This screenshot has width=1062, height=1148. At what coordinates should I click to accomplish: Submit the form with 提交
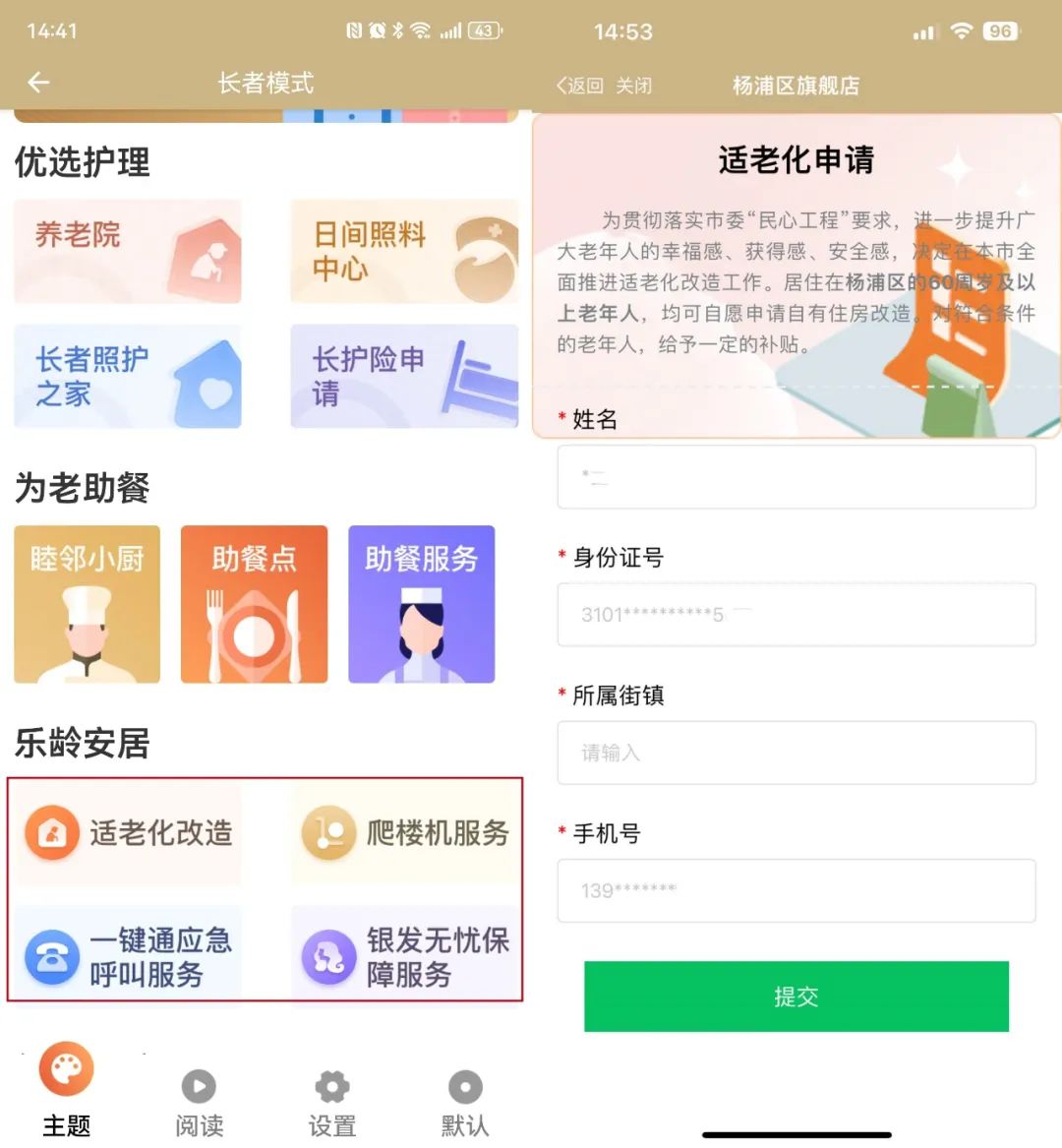tap(796, 997)
